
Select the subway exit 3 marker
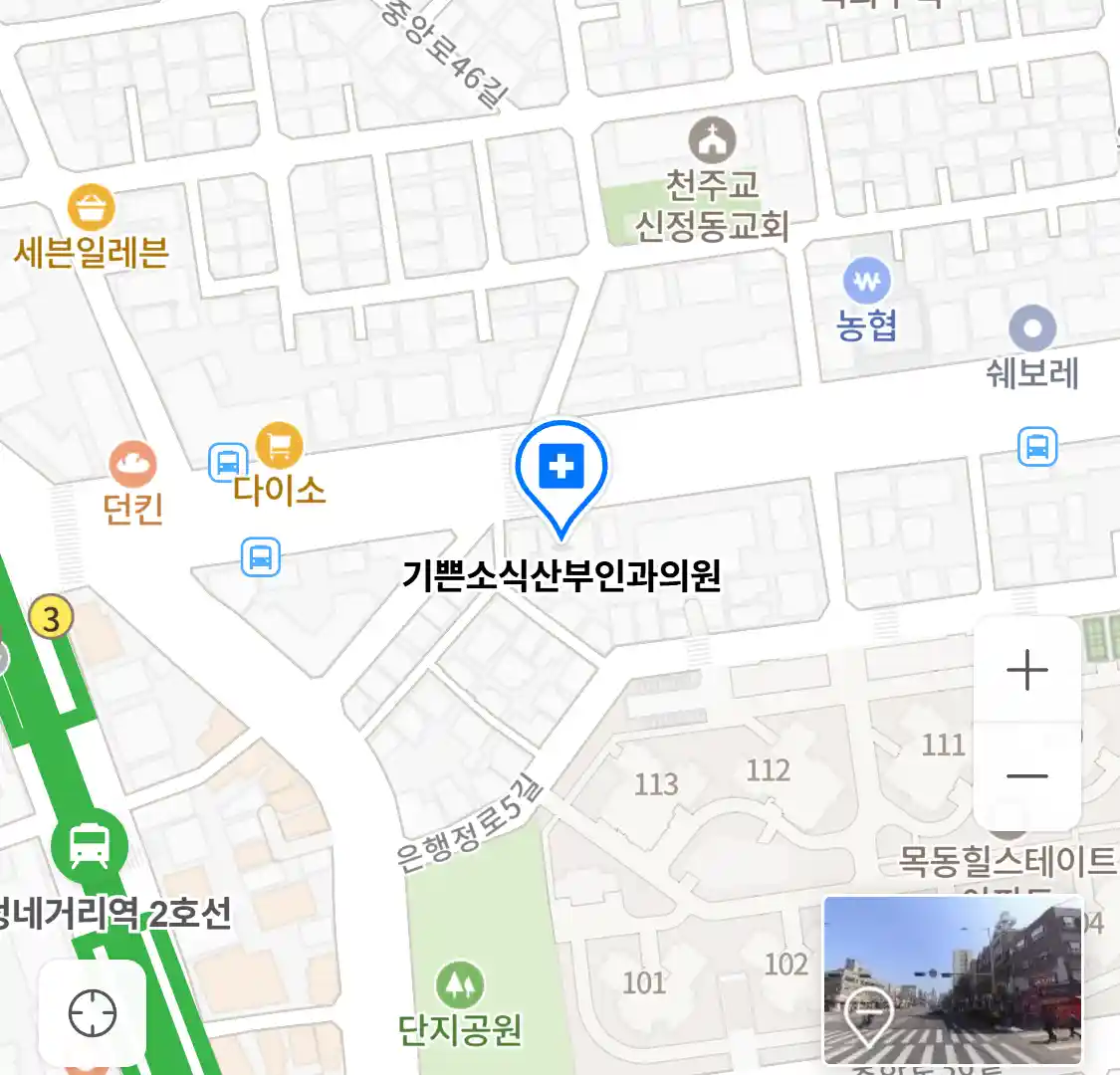click(51, 619)
